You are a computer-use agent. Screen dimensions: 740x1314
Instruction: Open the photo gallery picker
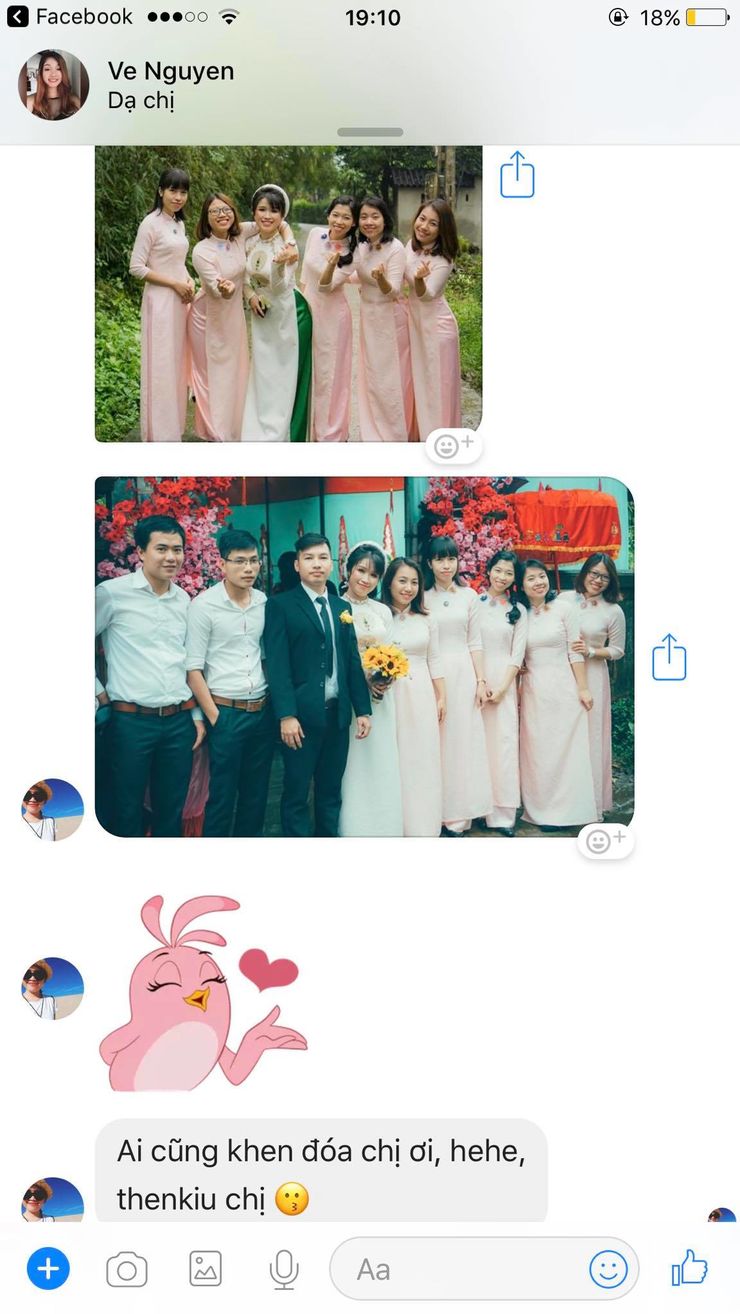[x=205, y=1269]
